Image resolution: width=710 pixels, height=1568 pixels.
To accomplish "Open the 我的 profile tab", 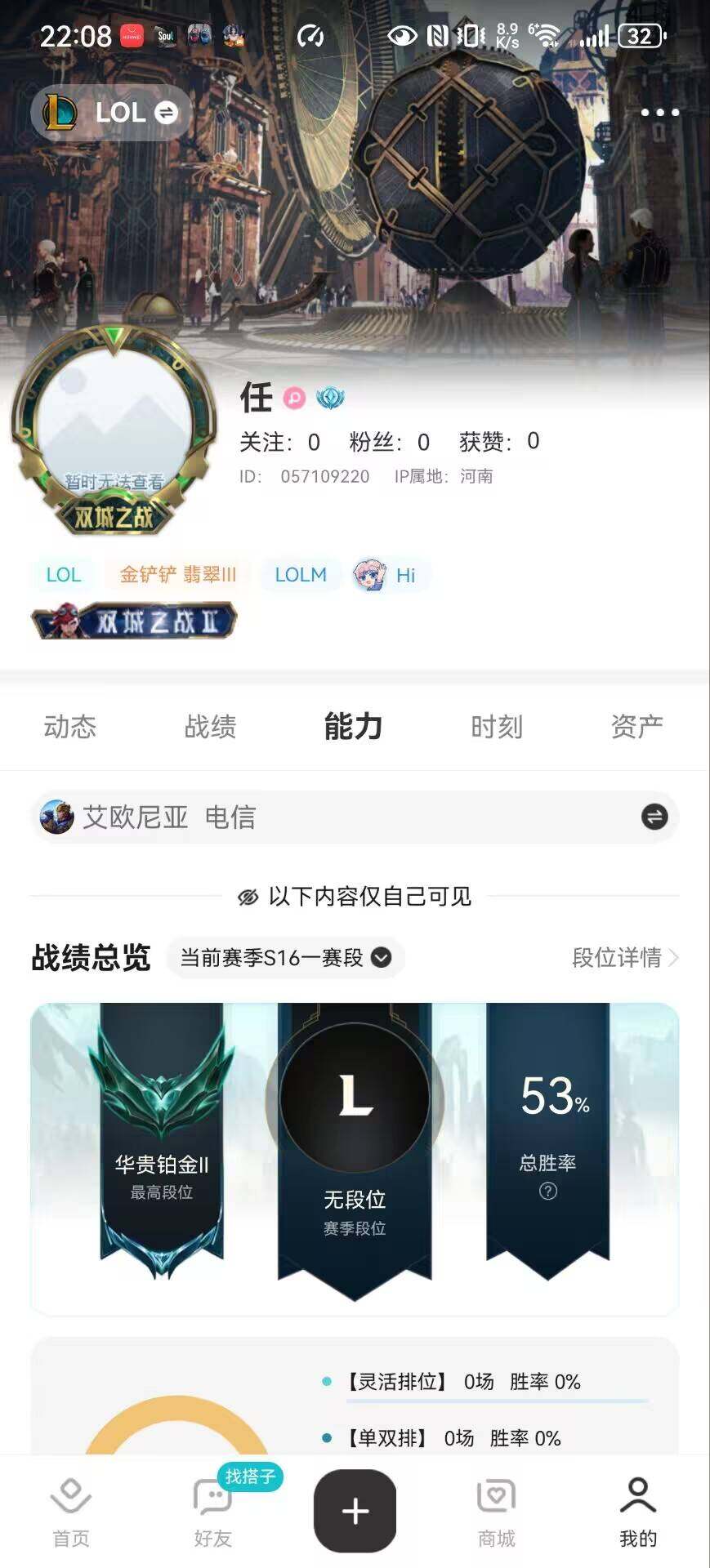I will 638,1512.
